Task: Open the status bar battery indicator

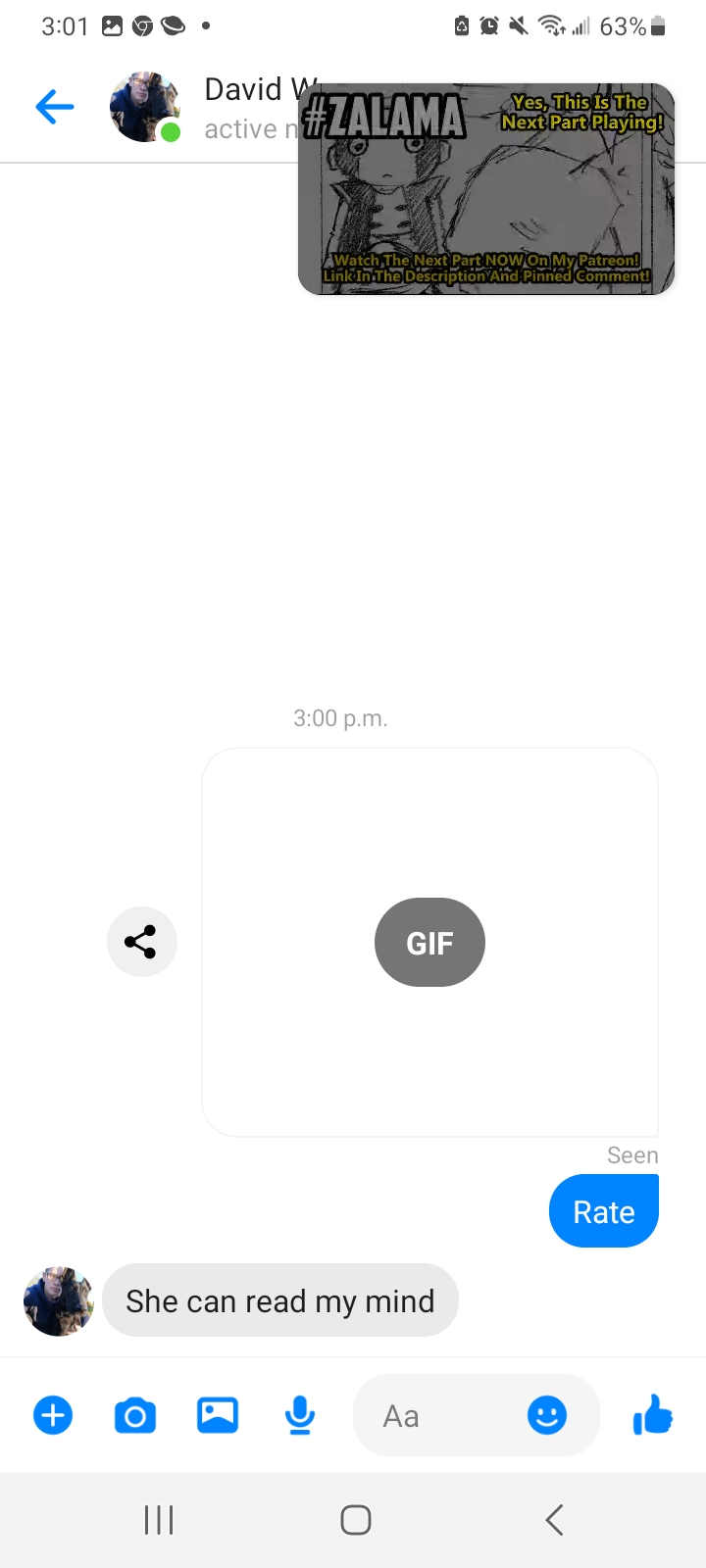Action: tap(655, 26)
